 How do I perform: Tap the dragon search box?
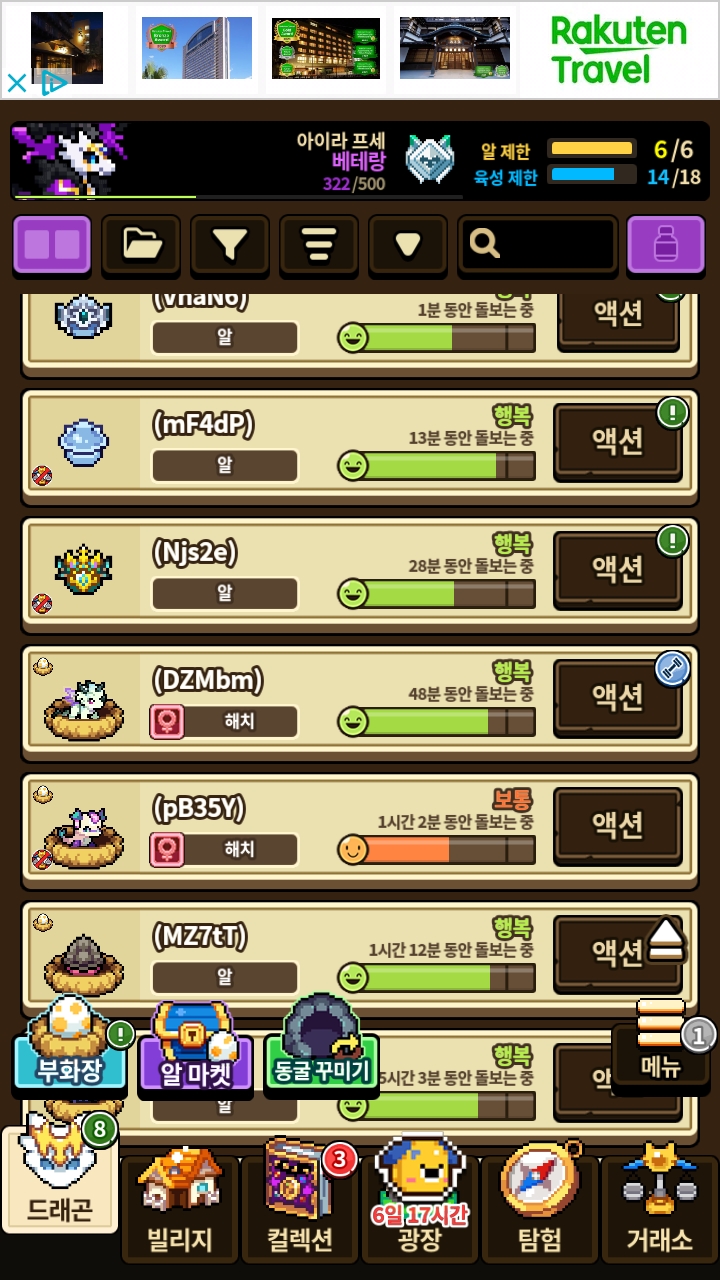(x=537, y=244)
